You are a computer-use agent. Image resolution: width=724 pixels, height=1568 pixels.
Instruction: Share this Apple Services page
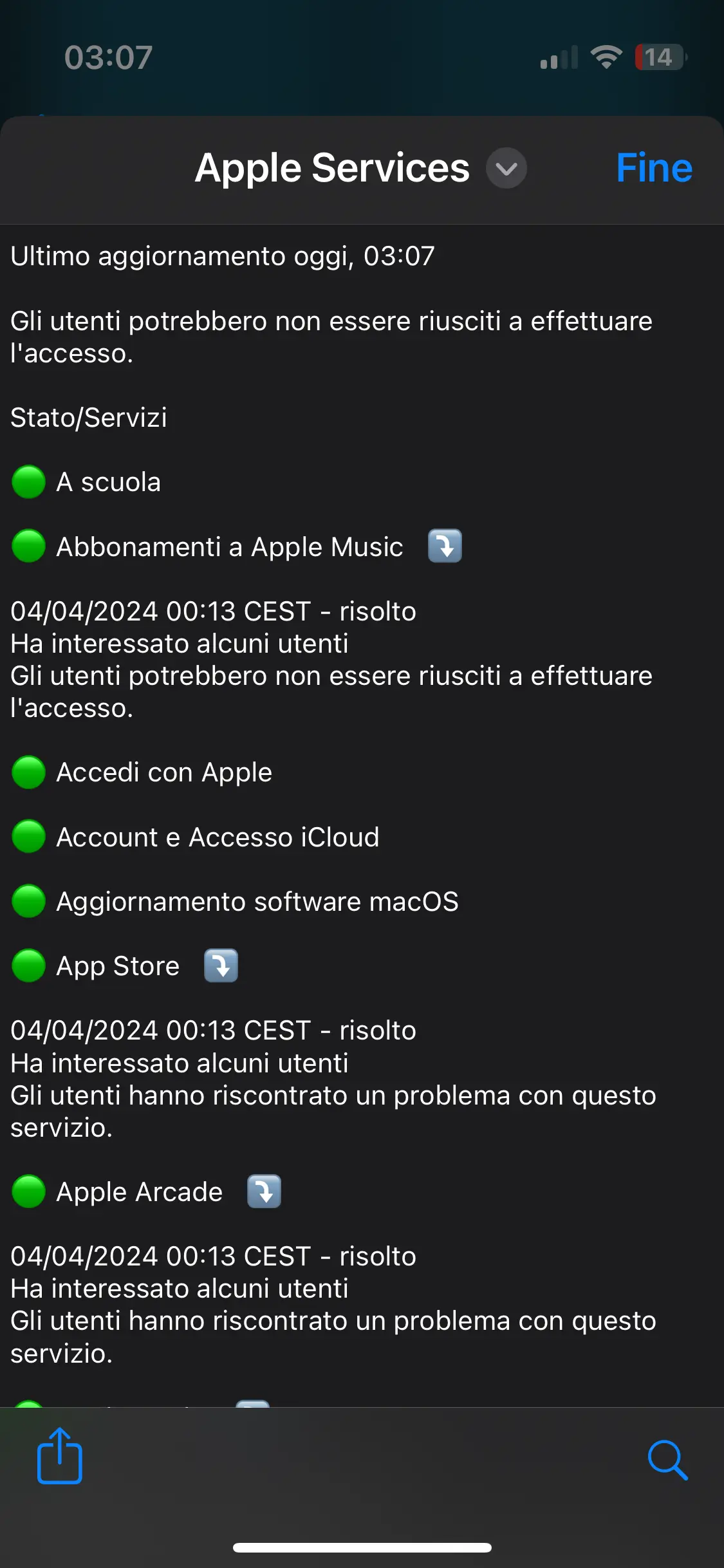click(x=59, y=1456)
